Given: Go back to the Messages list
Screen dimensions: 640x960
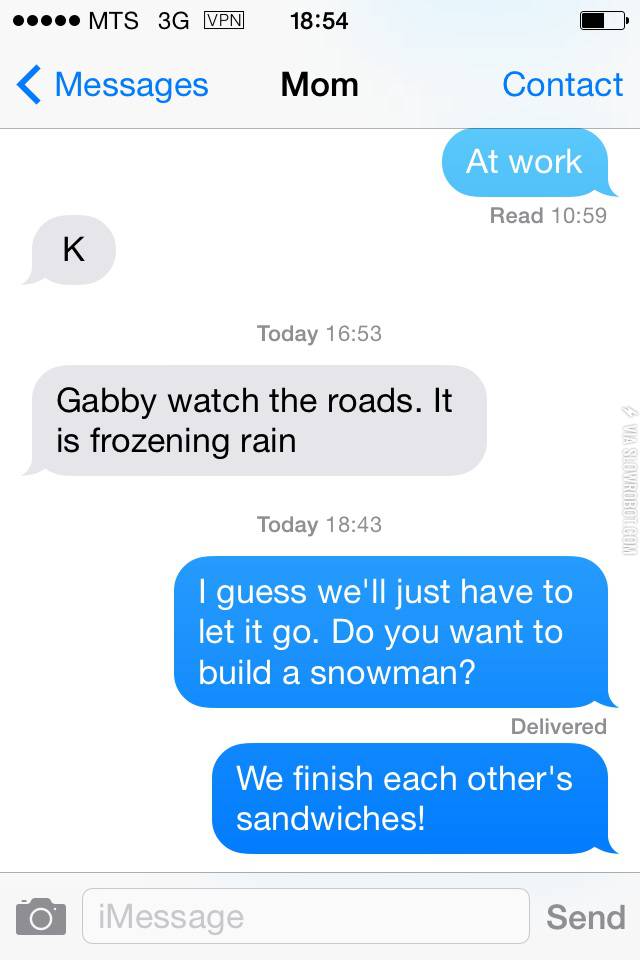Looking at the screenshot, I should pos(112,85).
